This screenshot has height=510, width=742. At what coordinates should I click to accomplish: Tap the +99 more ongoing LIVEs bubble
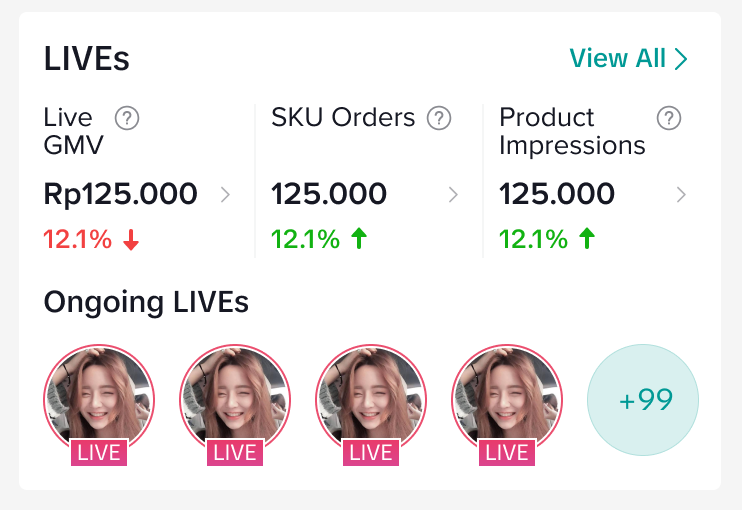coord(642,400)
